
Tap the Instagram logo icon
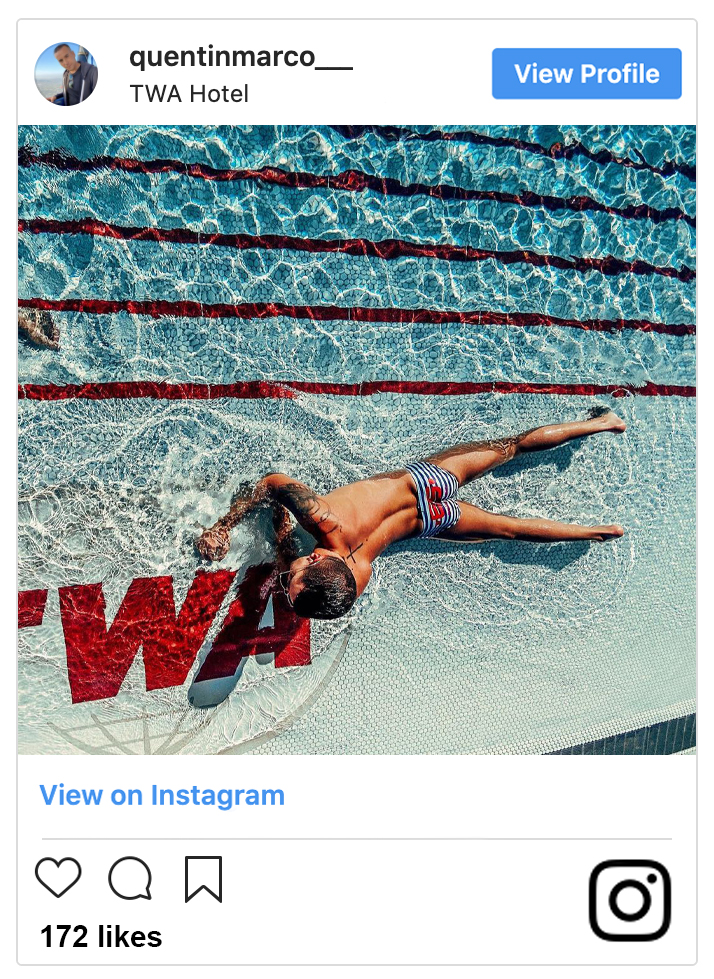click(629, 900)
